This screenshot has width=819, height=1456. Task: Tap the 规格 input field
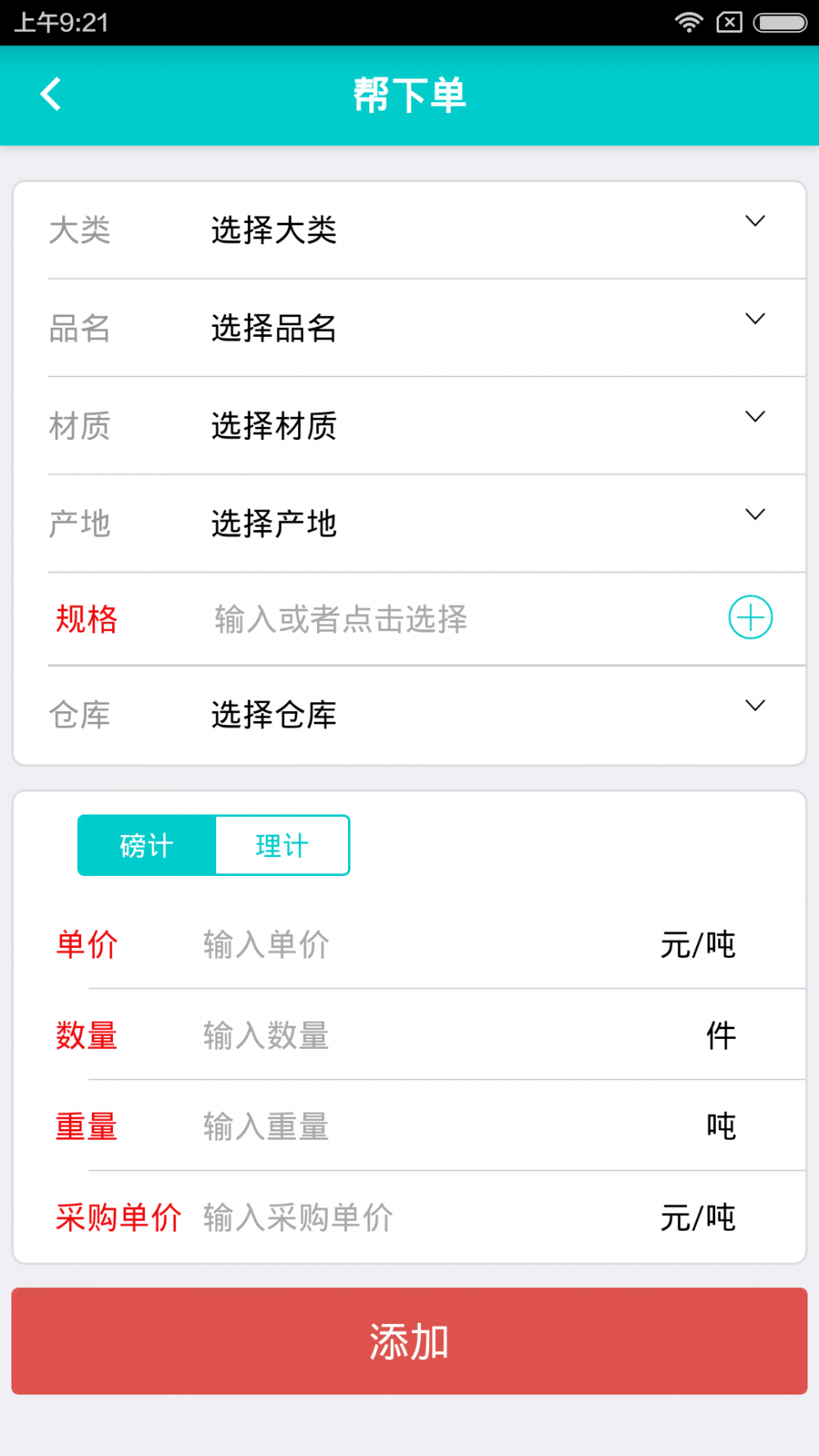click(459, 619)
